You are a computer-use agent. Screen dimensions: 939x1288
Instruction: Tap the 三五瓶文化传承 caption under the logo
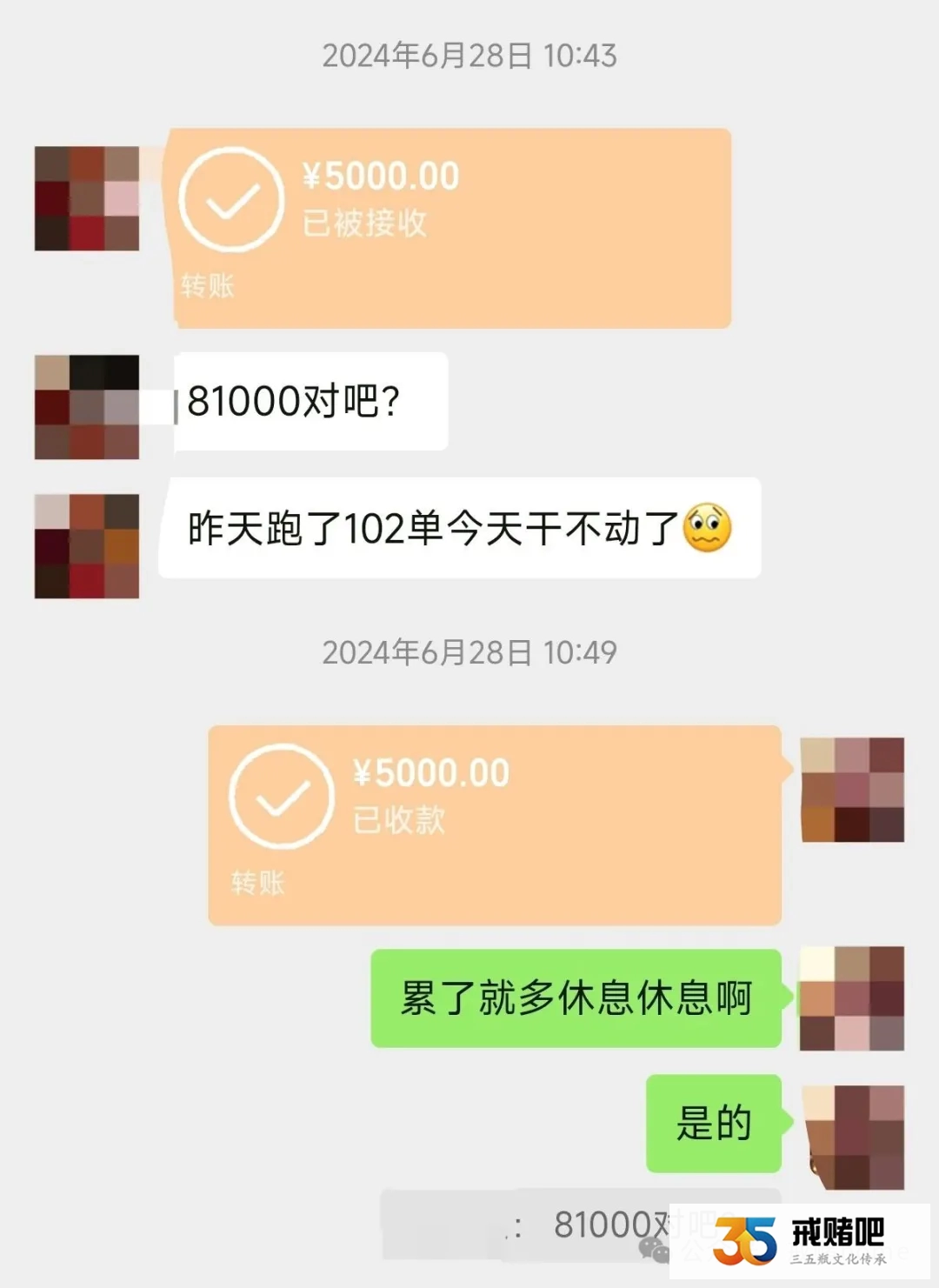(840, 1260)
